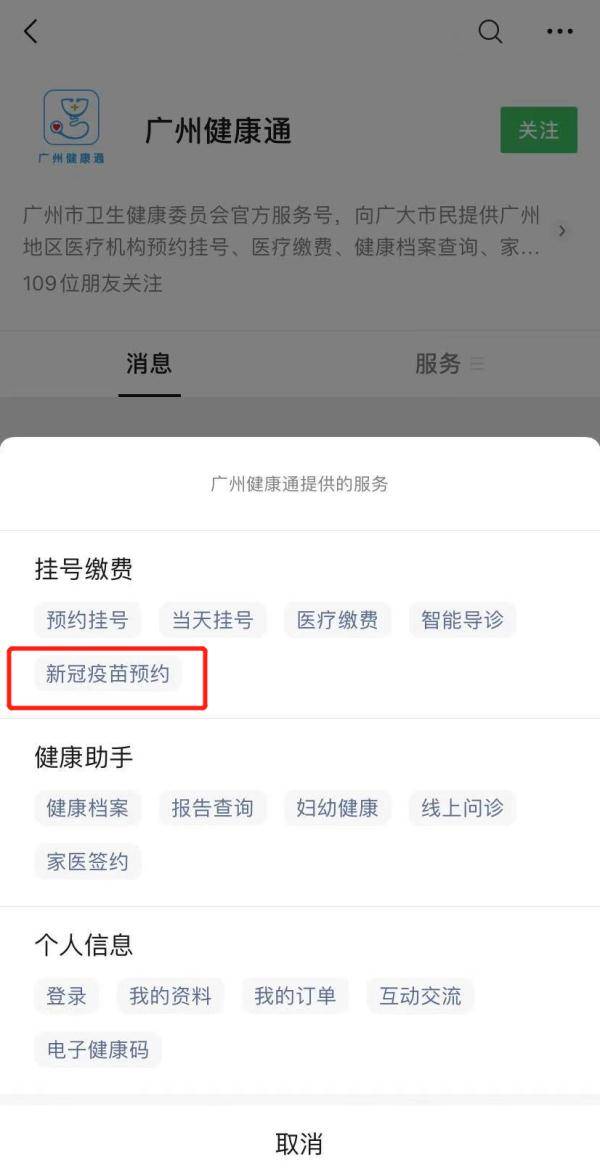
Task: Open 家医签约 chip
Action: [87, 862]
